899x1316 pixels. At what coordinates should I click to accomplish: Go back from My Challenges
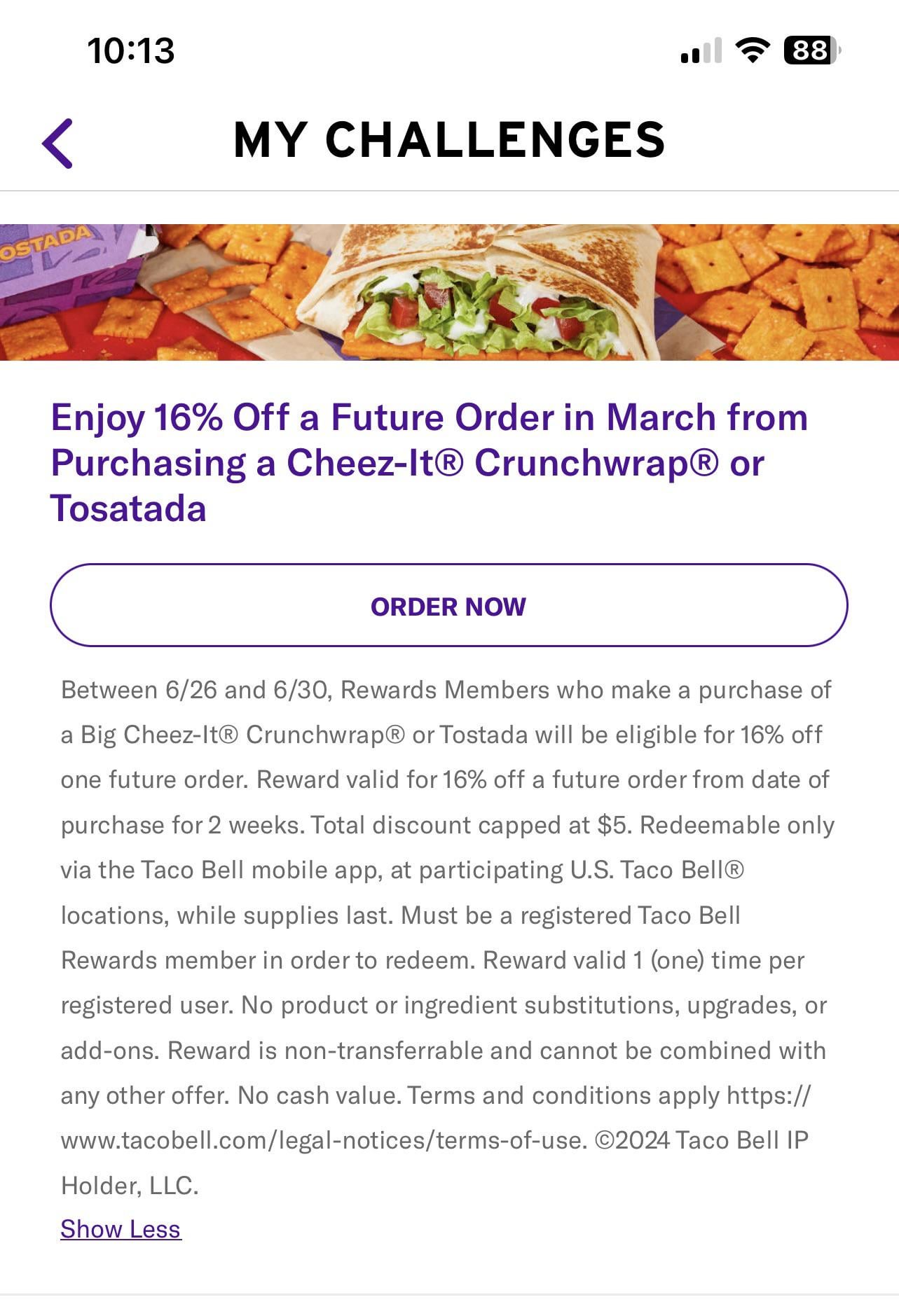57,143
